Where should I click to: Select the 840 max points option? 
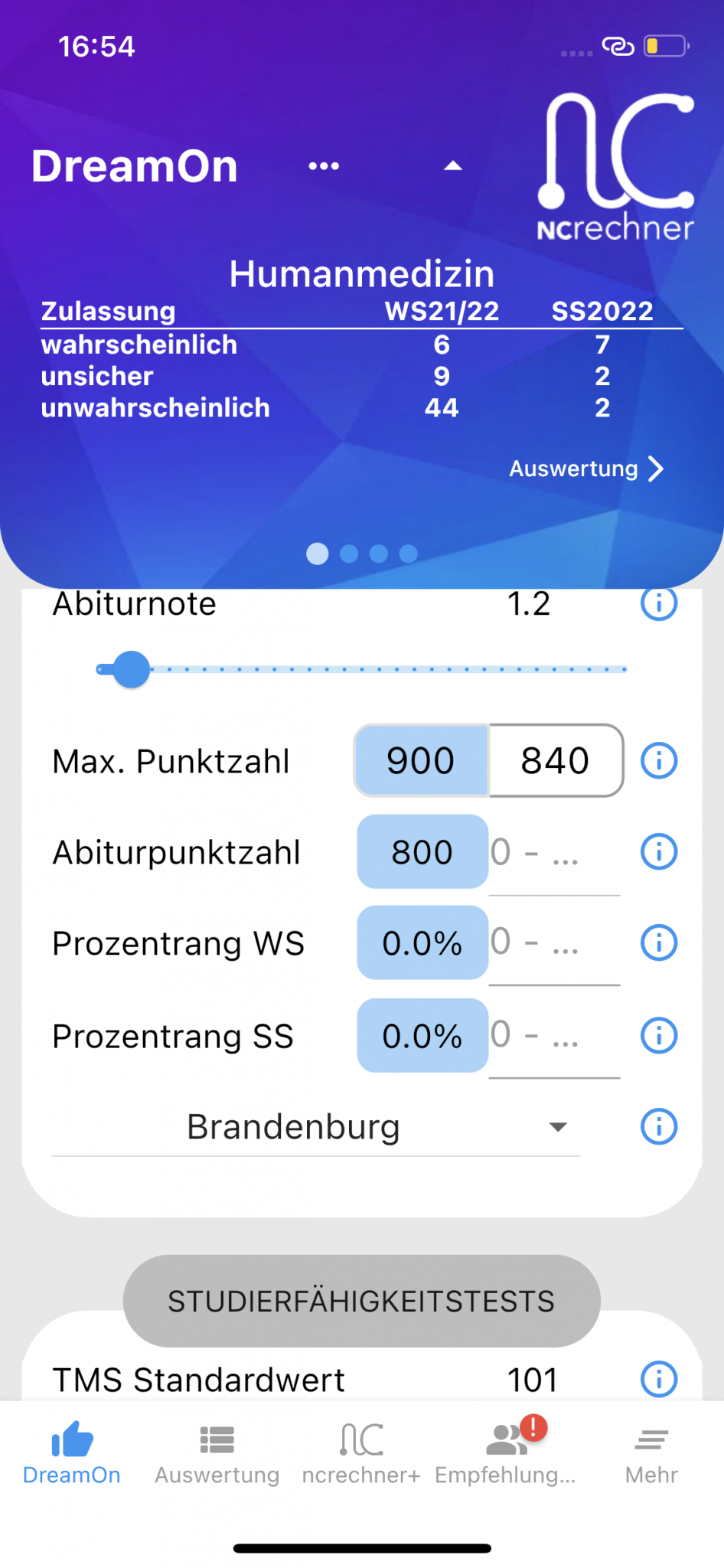point(556,761)
